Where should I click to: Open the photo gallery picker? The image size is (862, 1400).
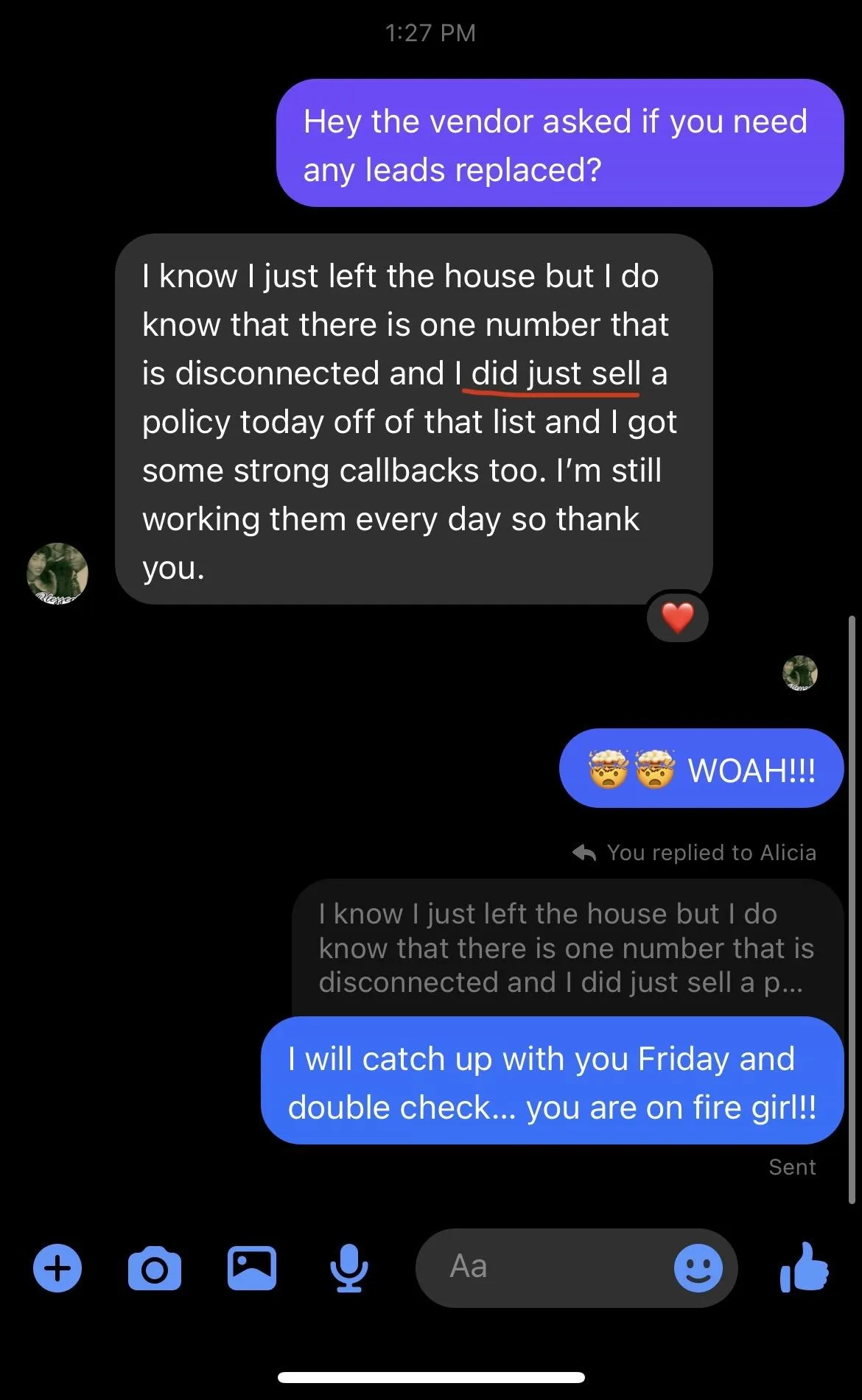click(251, 1268)
